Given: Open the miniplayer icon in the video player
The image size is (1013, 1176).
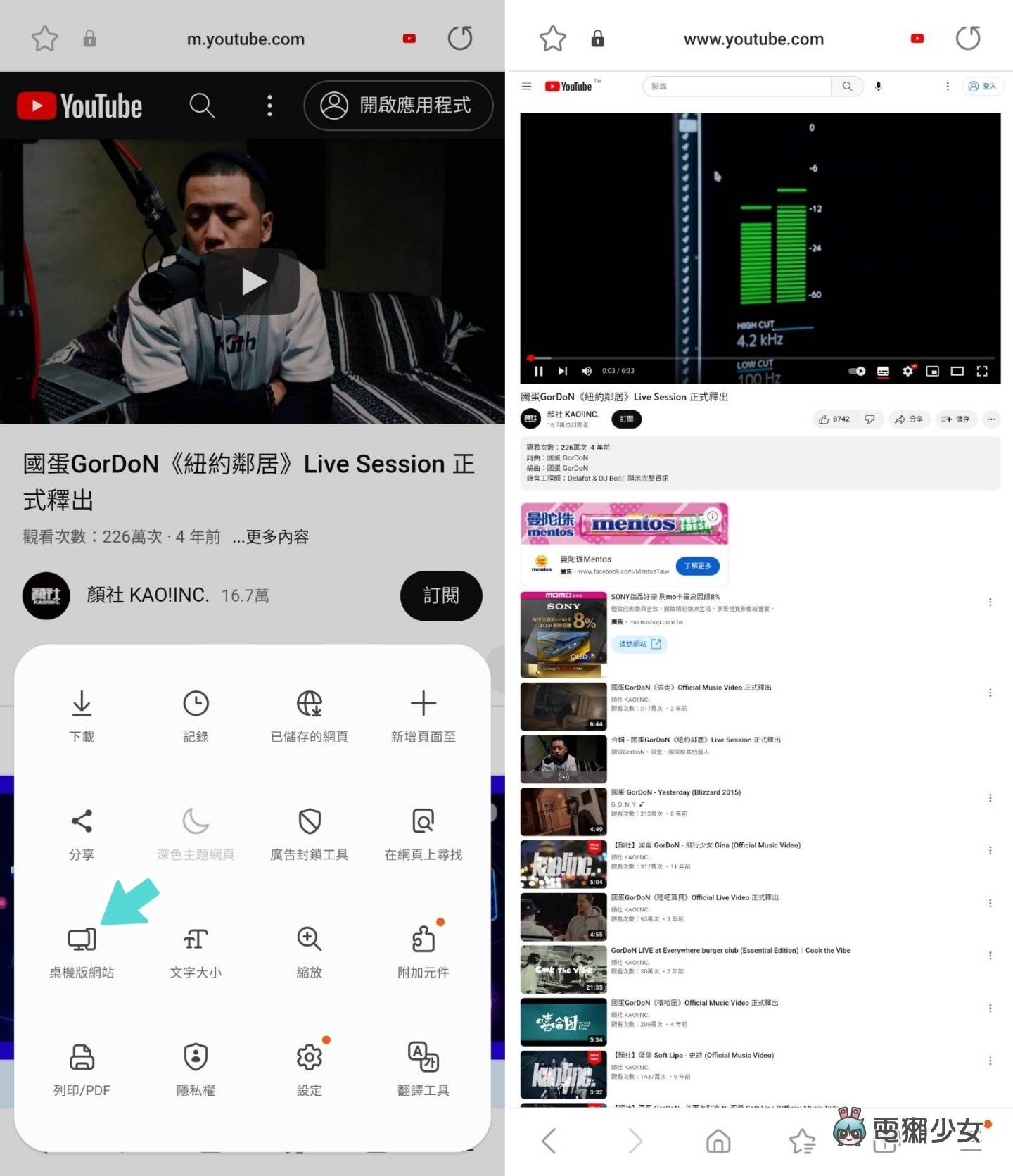Looking at the screenshot, I should point(934,371).
